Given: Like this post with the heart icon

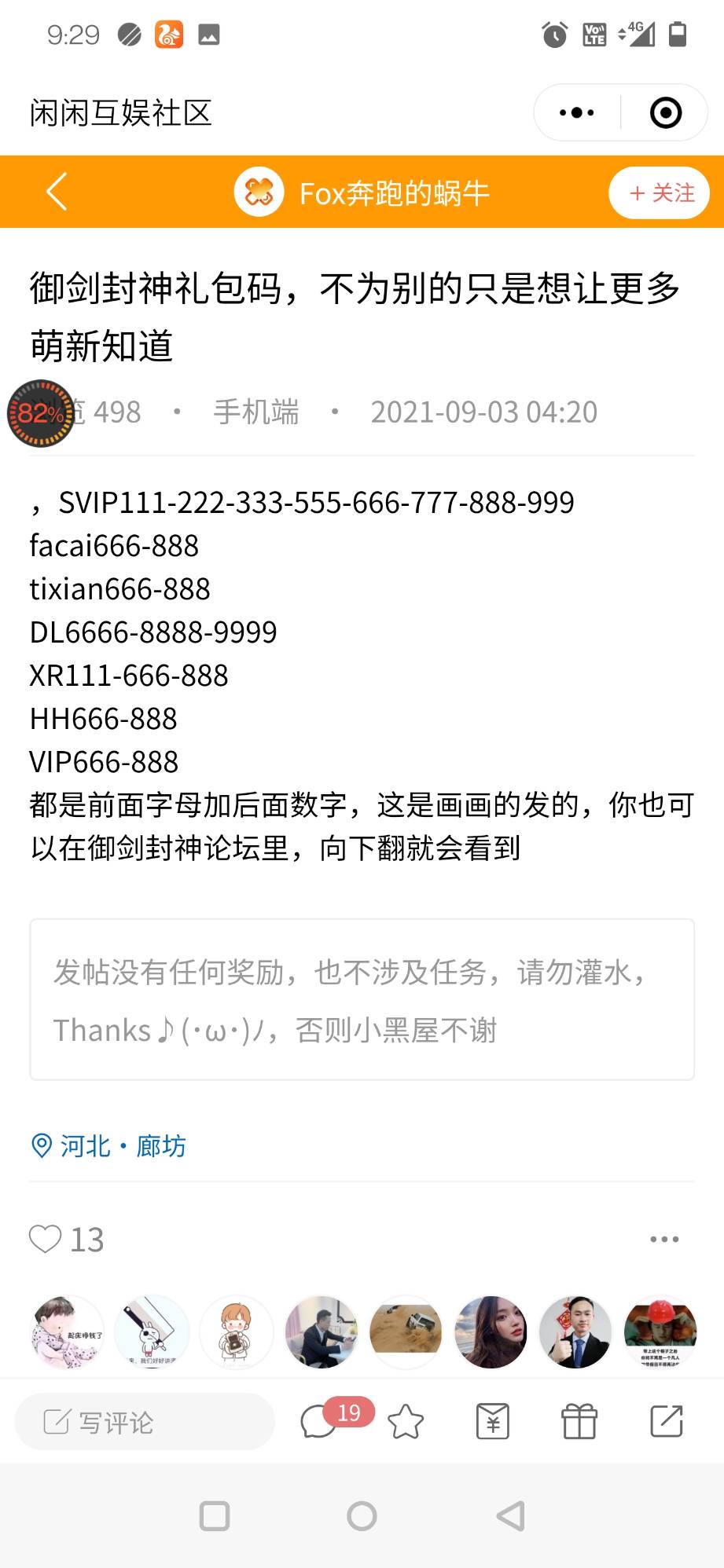Looking at the screenshot, I should coord(46,1239).
